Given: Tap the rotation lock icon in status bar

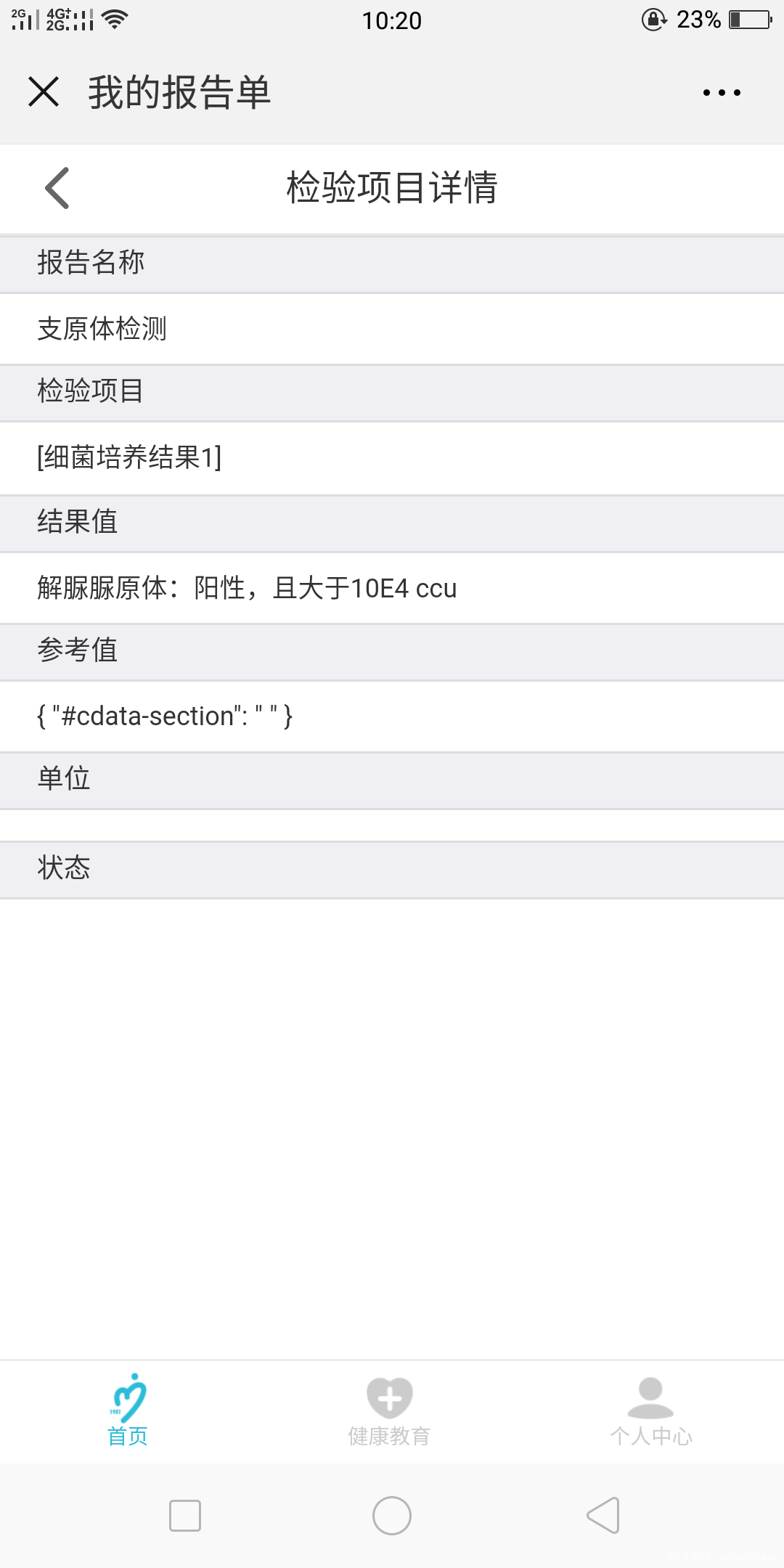Looking at the screenshot, I should tap(652, 20).
